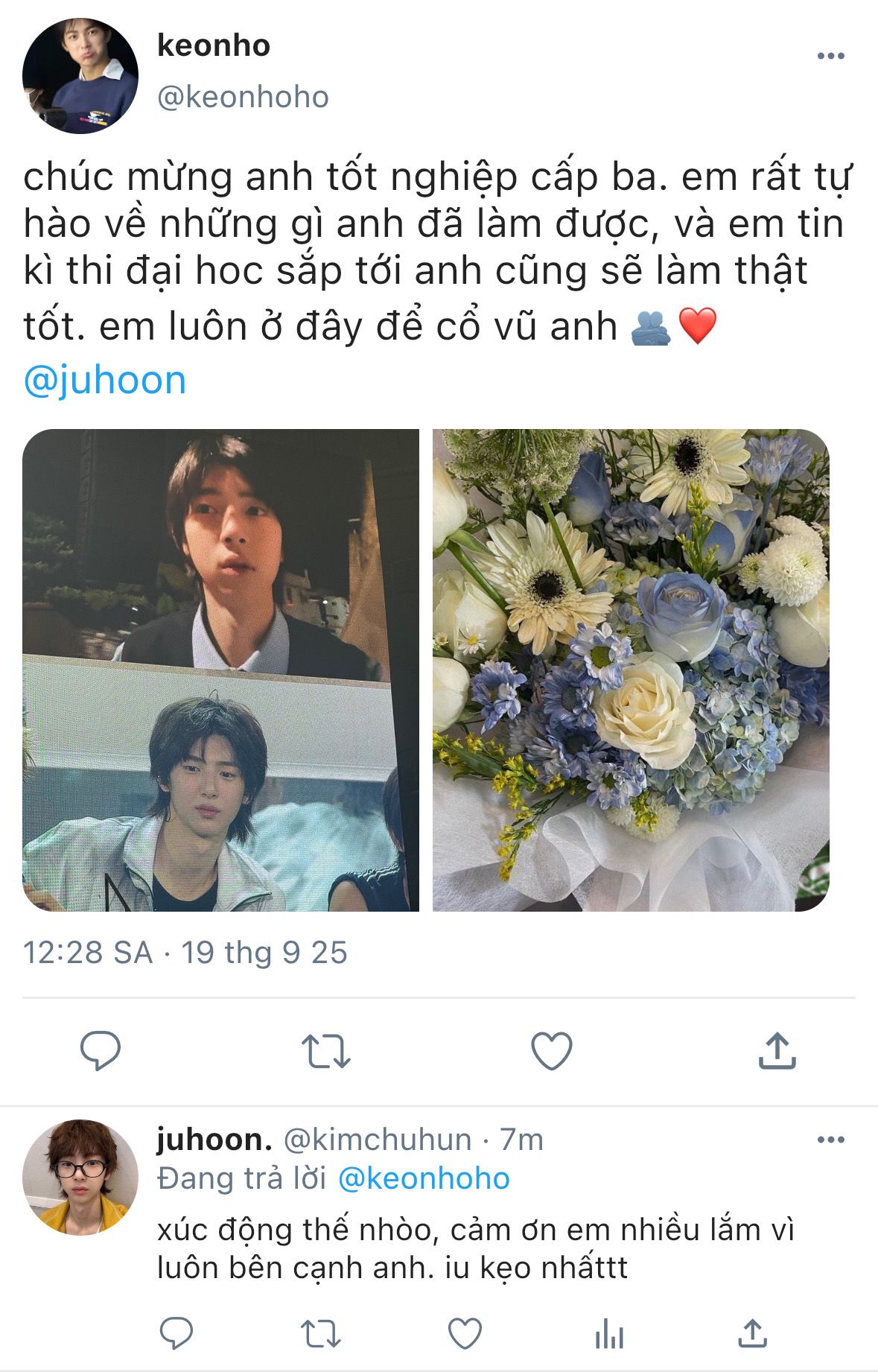The width and height of the screenshot is (878, 1372).
Task: View analytics of juhoon's reply
Action: pyautogui.click(x=609, y=1333)
